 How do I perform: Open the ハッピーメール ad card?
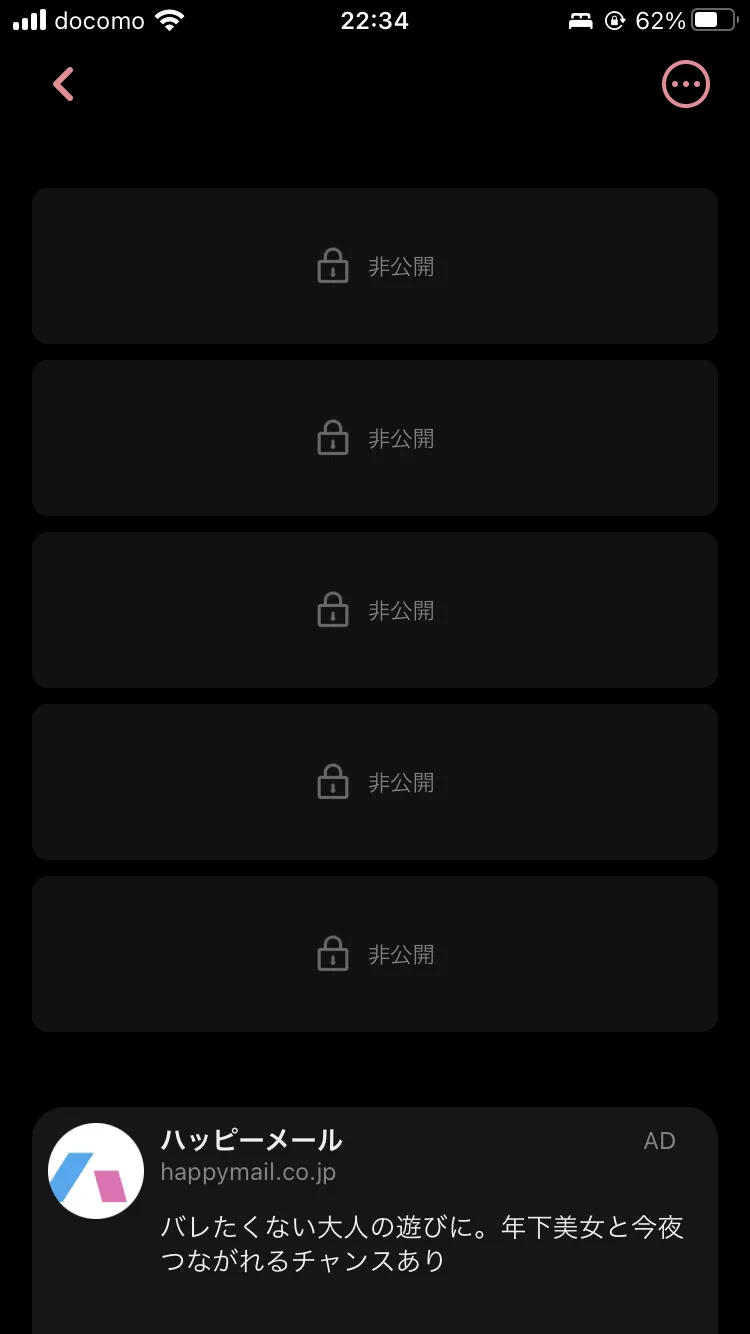375,1220
